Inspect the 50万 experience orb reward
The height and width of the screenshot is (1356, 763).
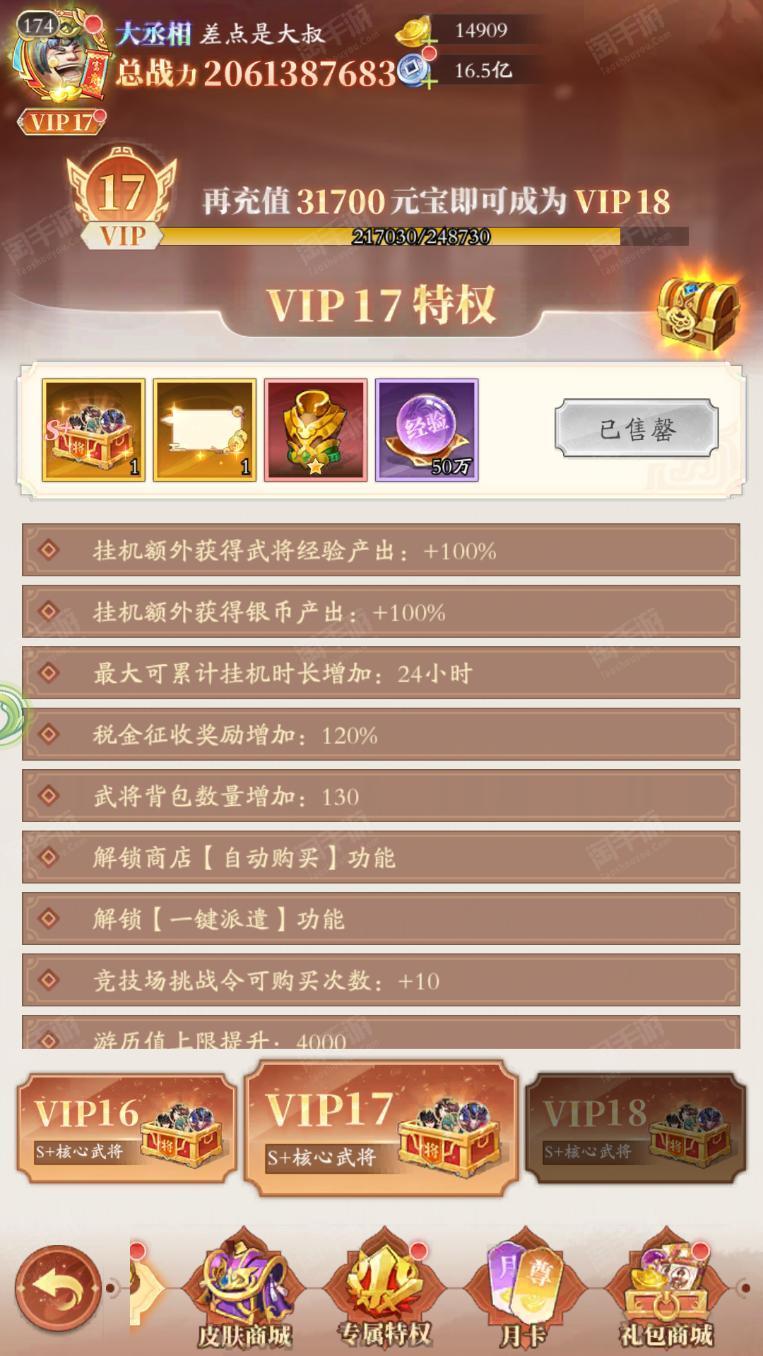point(426,430)
